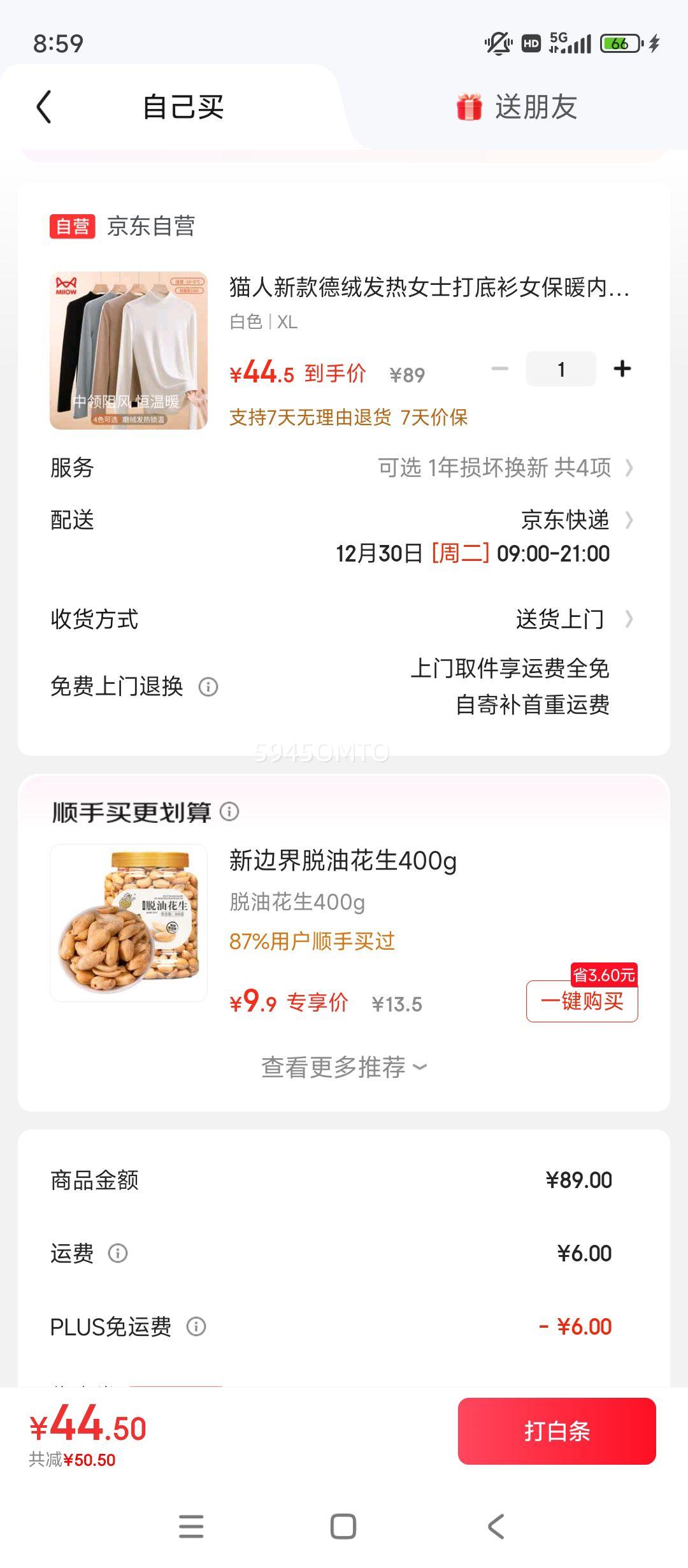Image resolution: width=688 pixels, height=1568 pixels.
Task: View info about 免费上门退换
Action: (208, 687)
